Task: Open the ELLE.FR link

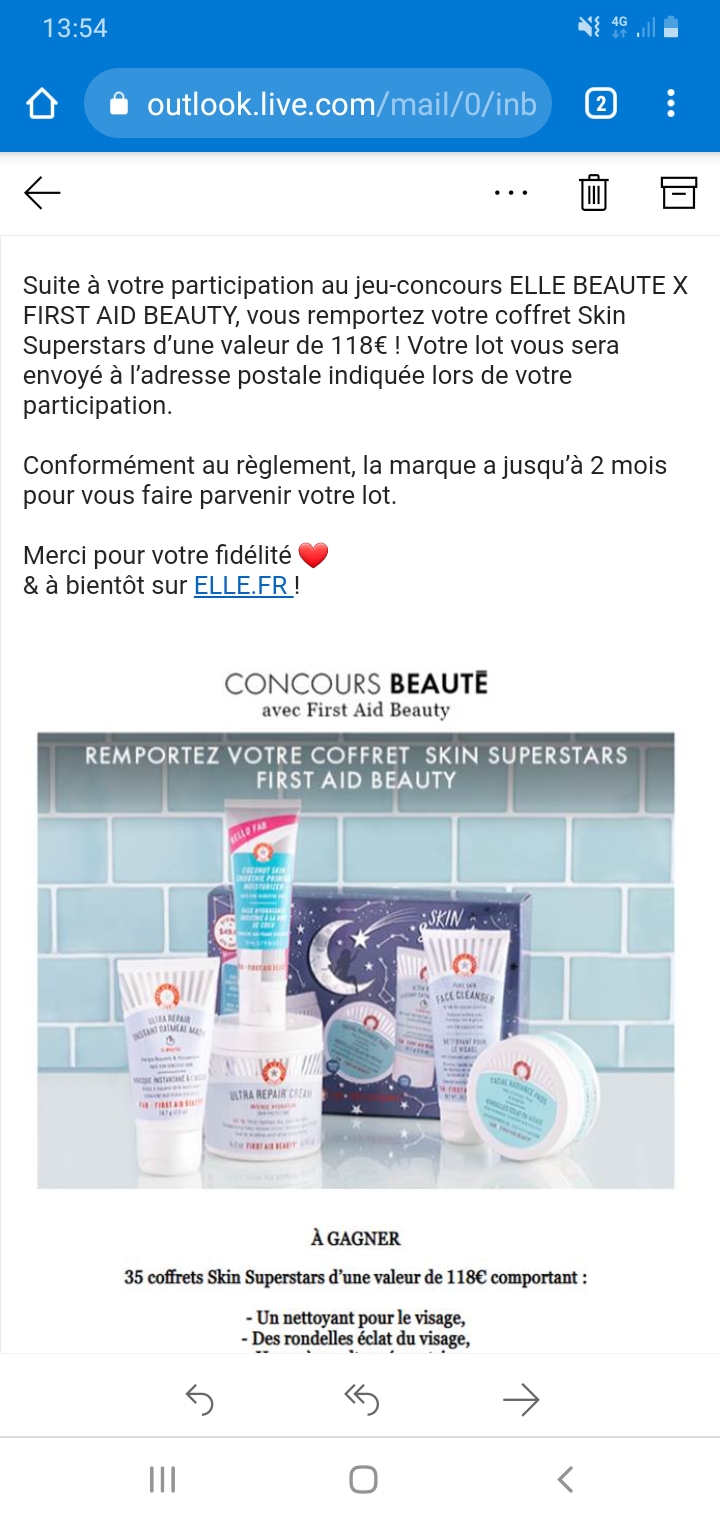Action: click(243, 586)
